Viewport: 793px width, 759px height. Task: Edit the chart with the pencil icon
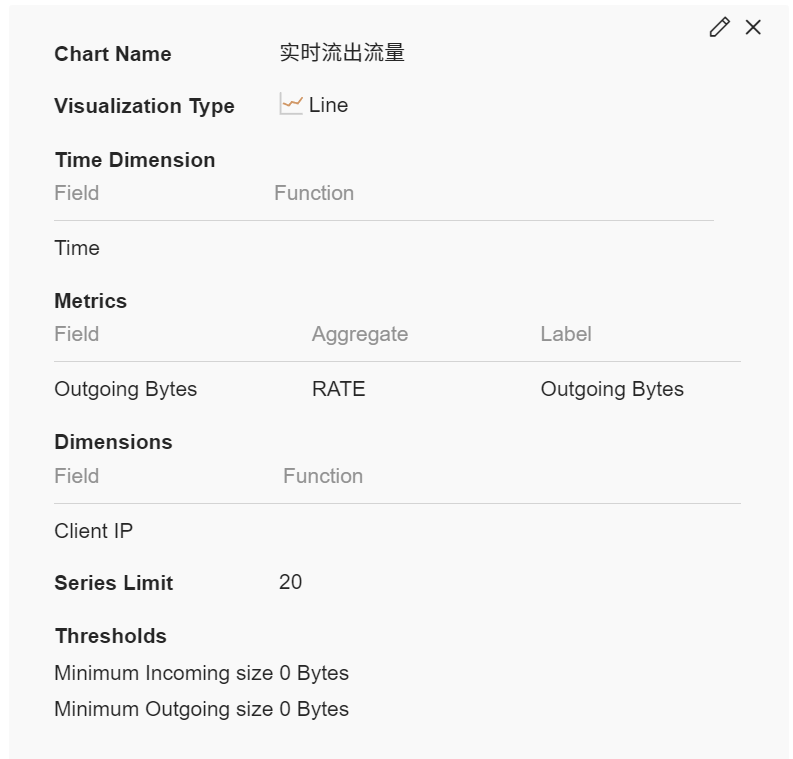click(x=719, y=28)
